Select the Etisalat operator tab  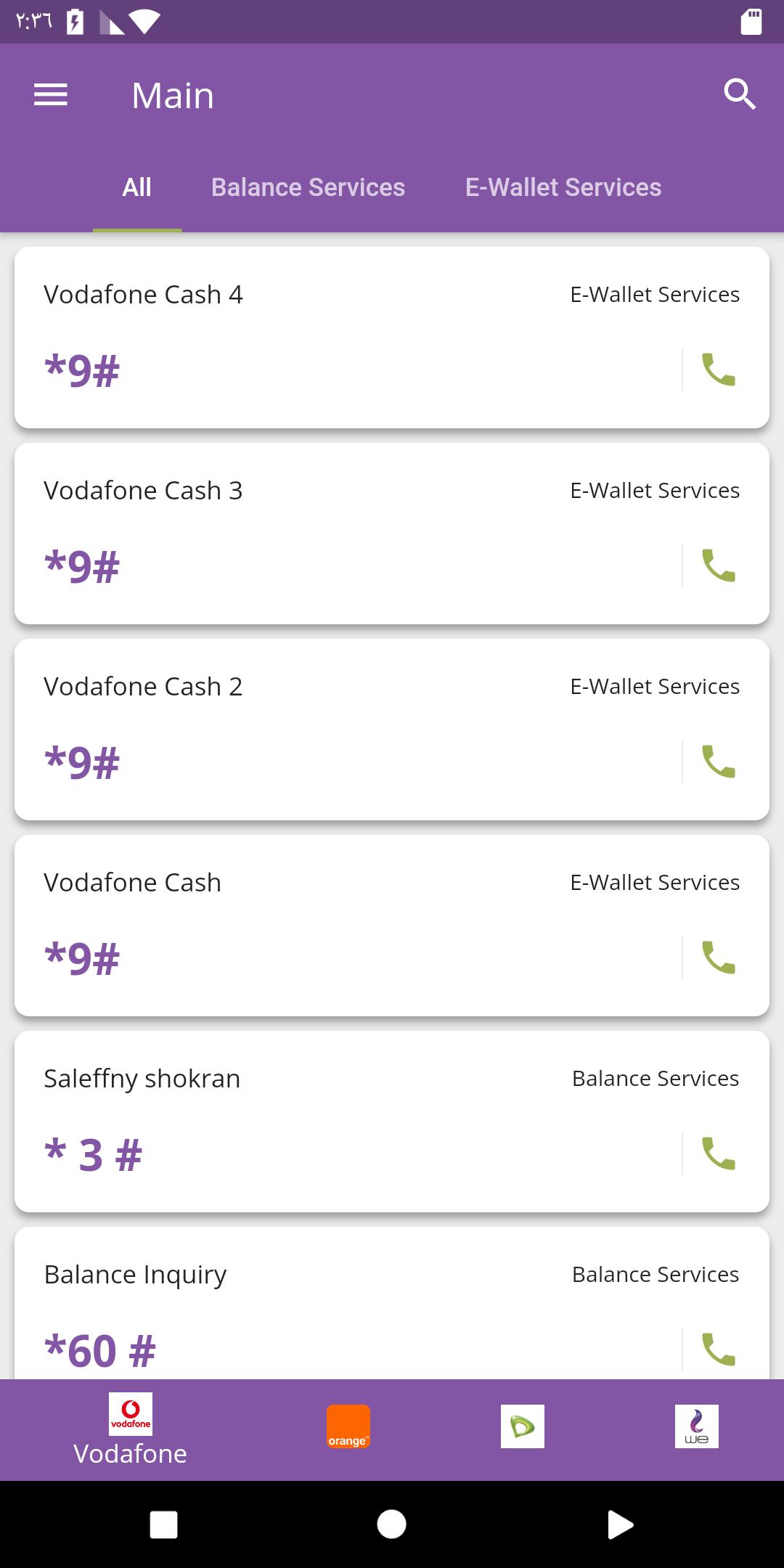coord(523,1426)
